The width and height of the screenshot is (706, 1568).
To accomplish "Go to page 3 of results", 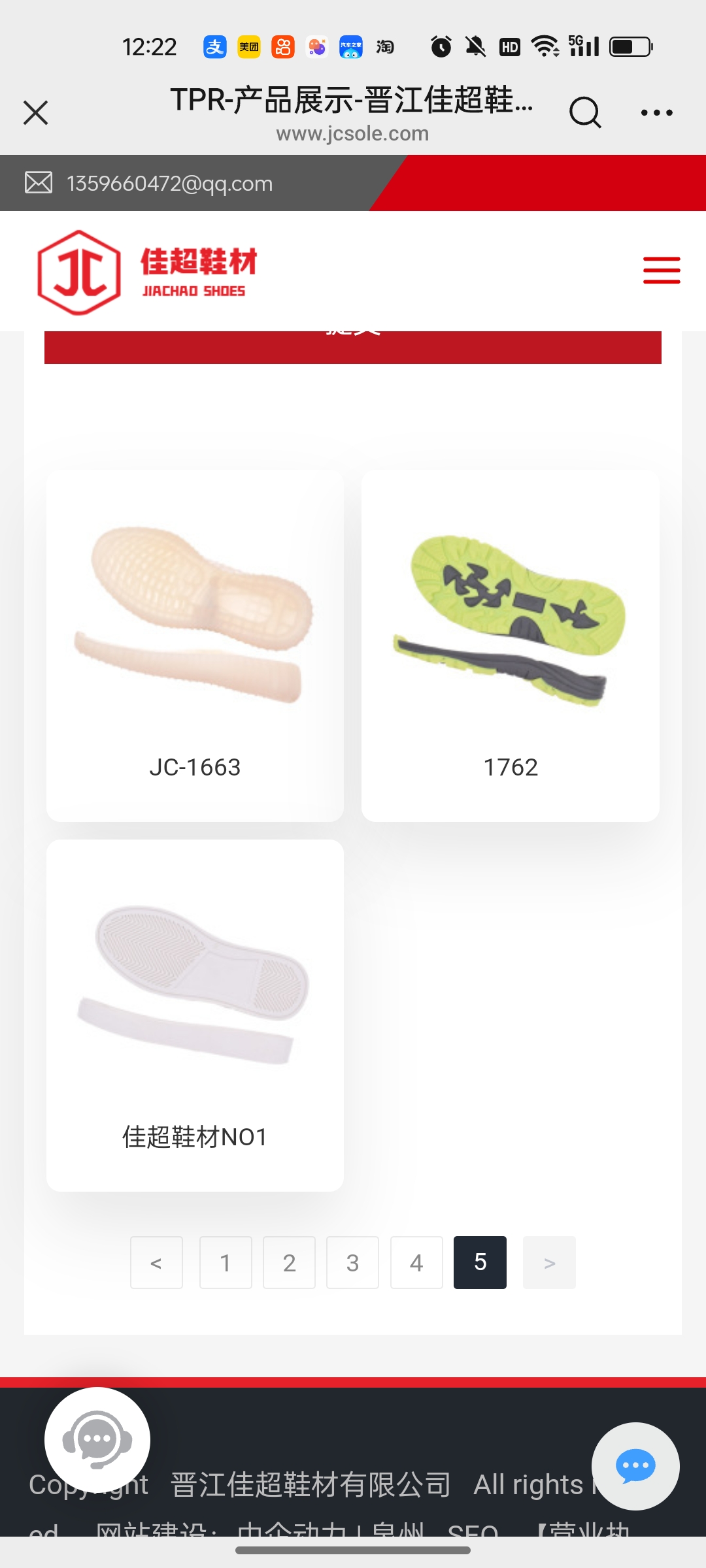I will click(x=352, y=1262).
